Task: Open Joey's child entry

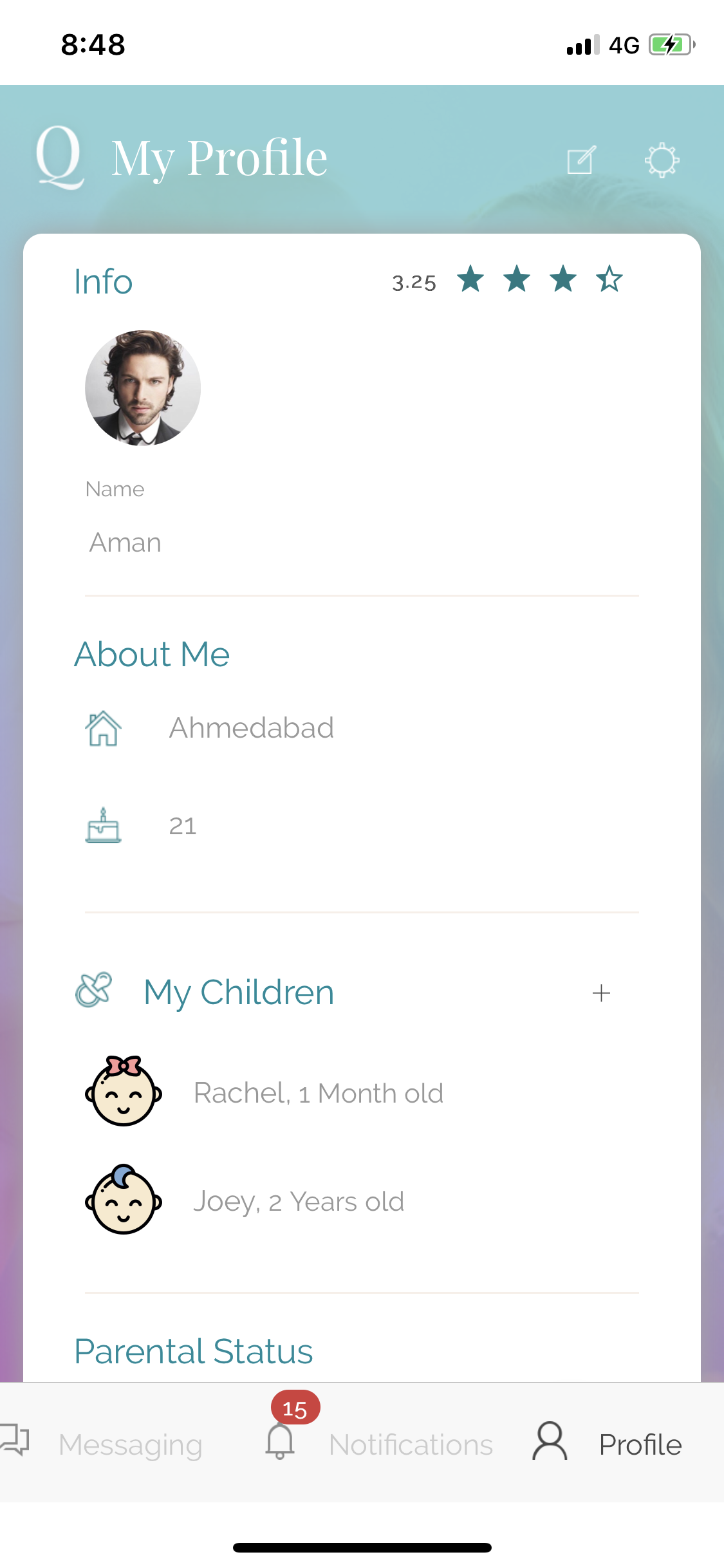Action: 299,1201
